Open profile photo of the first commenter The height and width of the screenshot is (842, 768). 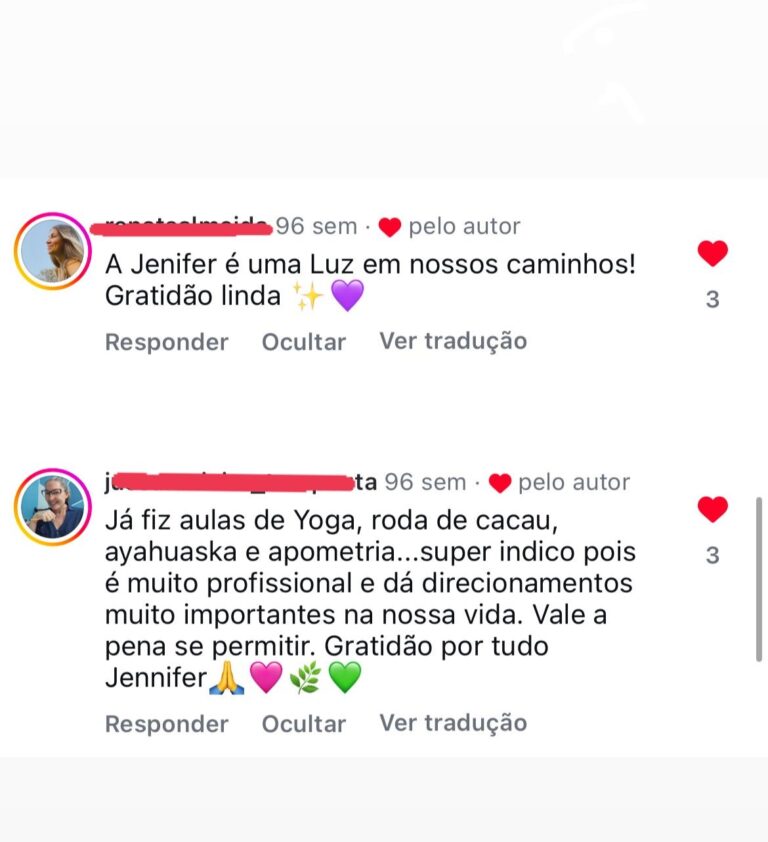(x=53, y=252)
